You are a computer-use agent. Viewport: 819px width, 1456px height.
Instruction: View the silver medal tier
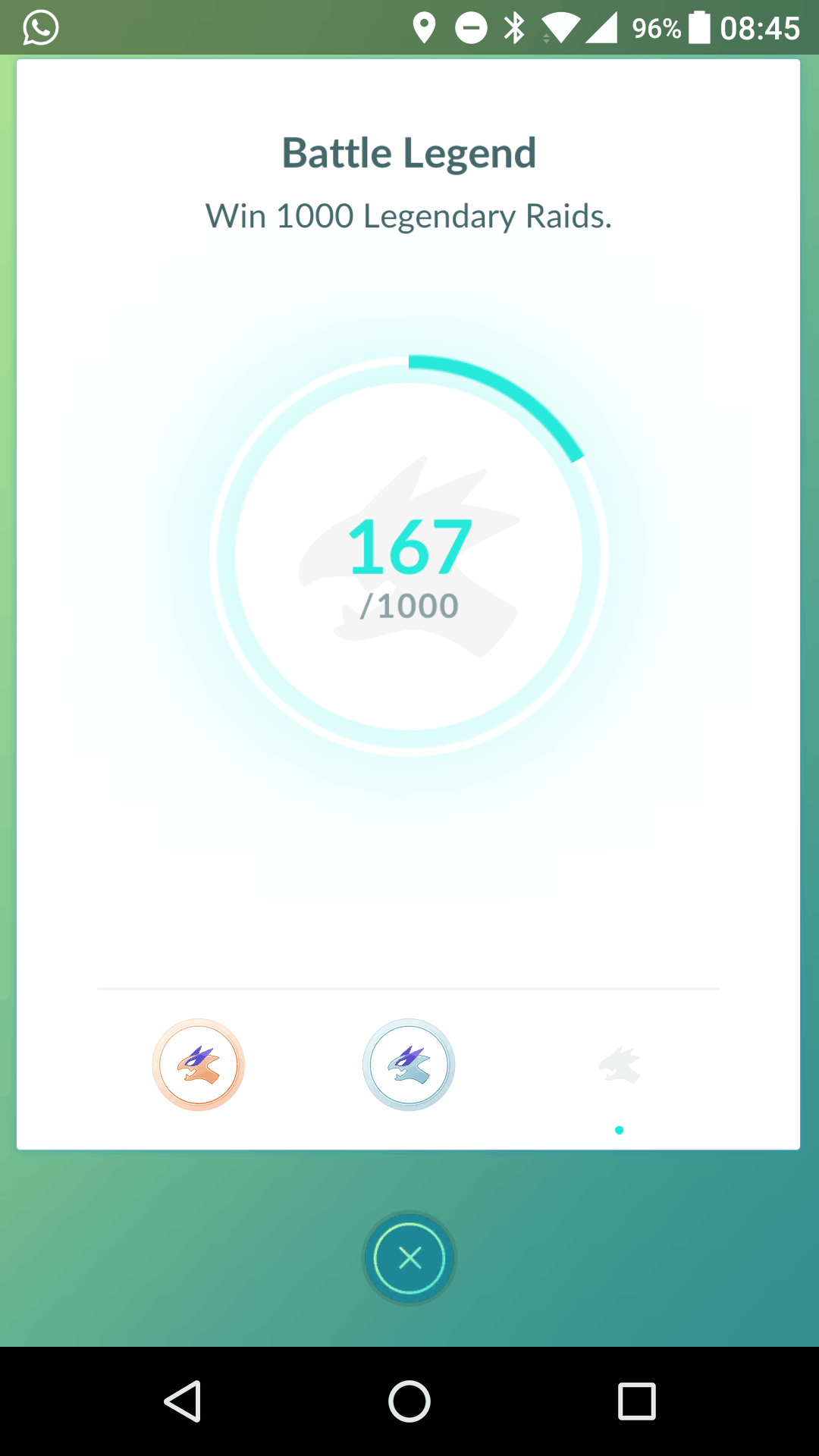click(409, 1065)
